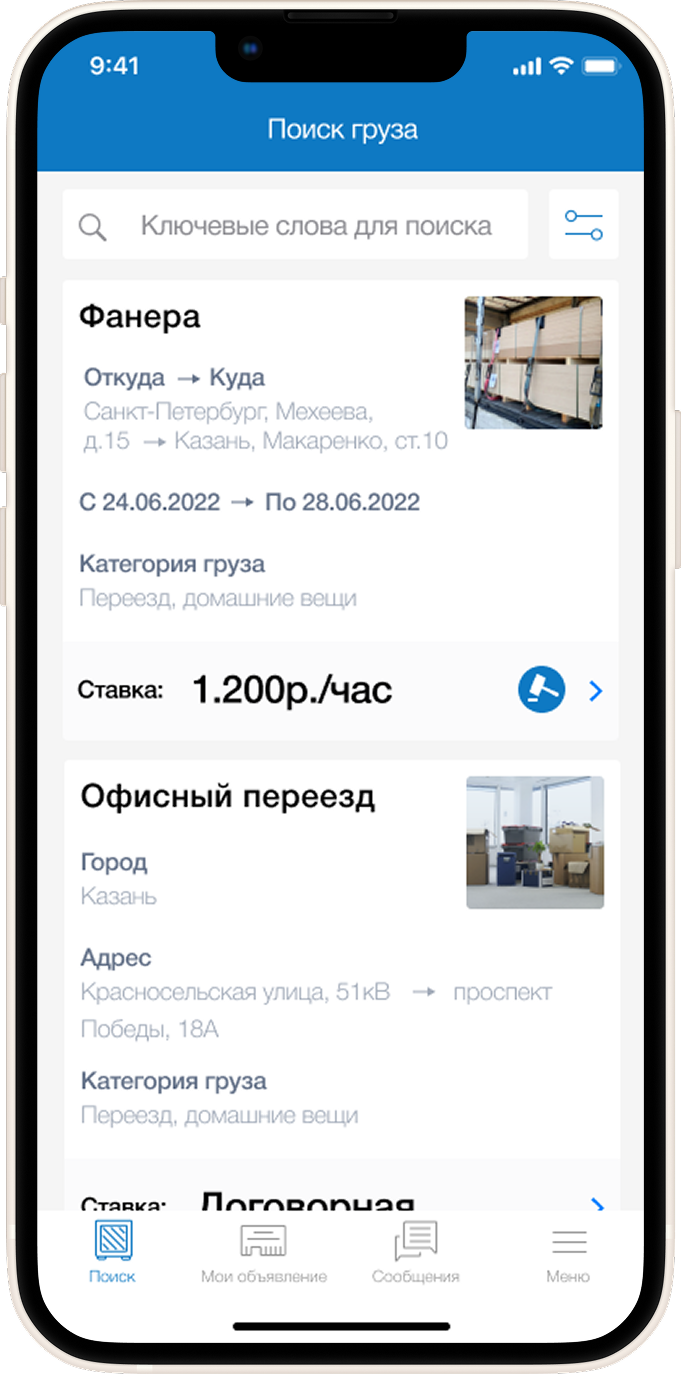Open the Меню tab
The image size is (682, 1374).
click(568, 1251)
